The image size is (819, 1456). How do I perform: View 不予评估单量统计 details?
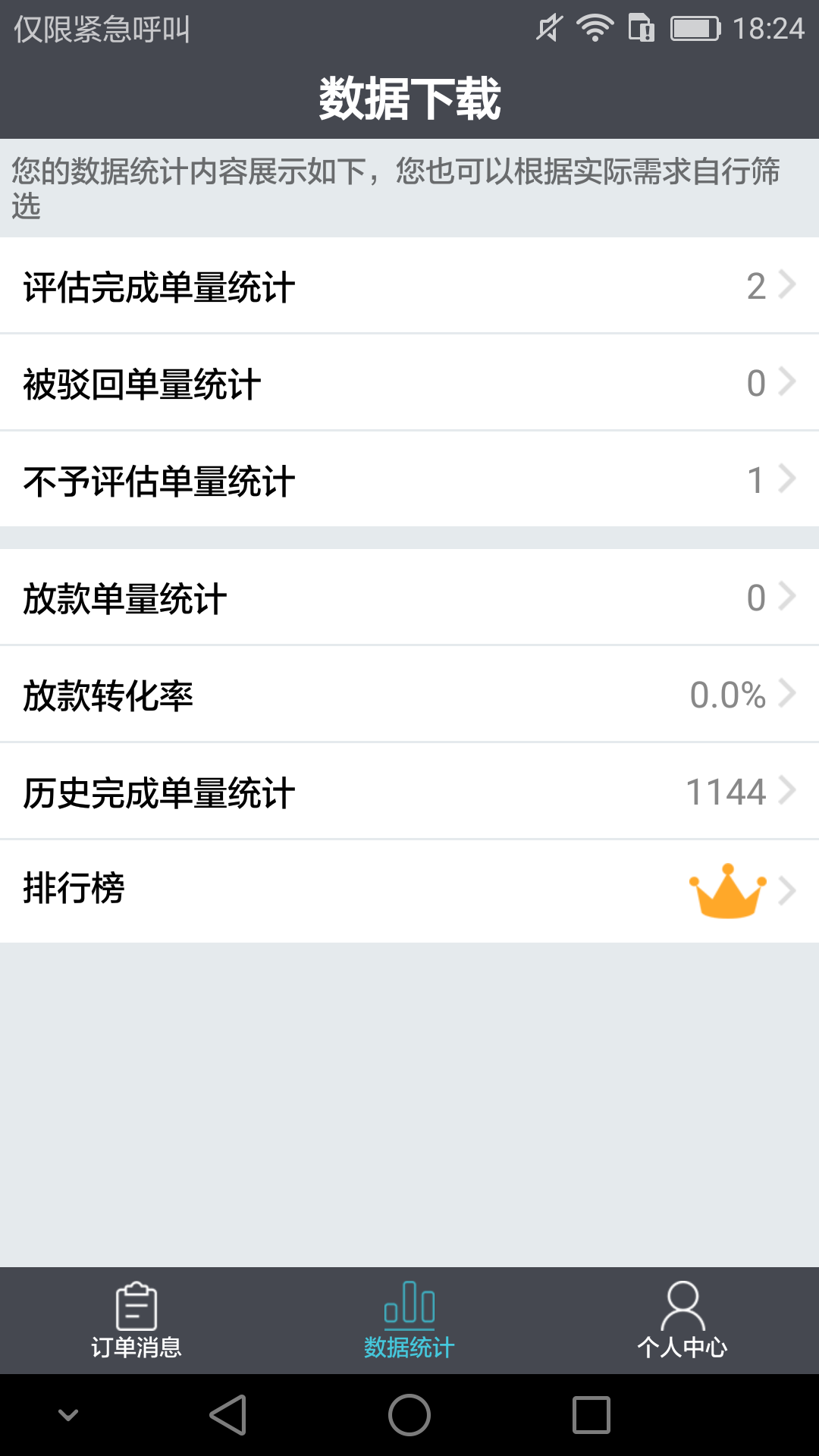click(x=409, y=480)
